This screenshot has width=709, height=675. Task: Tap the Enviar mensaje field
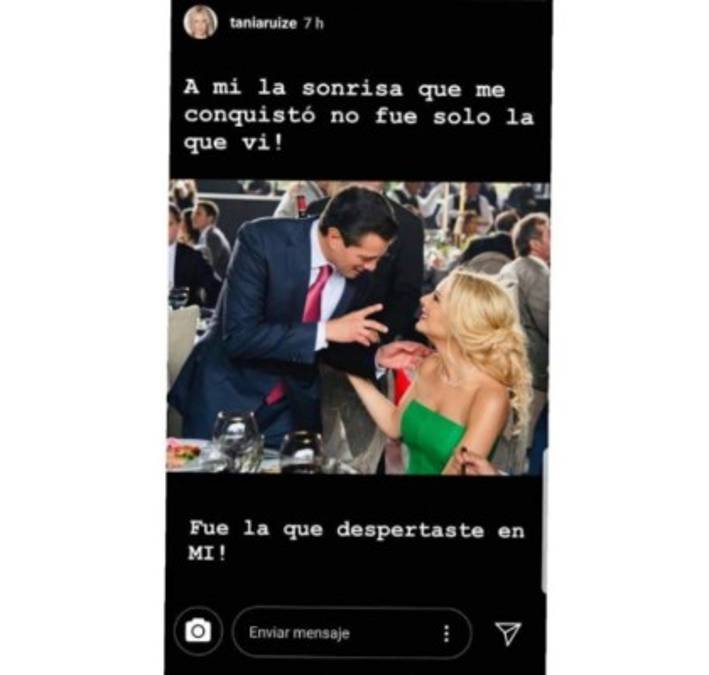coord(330,633)
